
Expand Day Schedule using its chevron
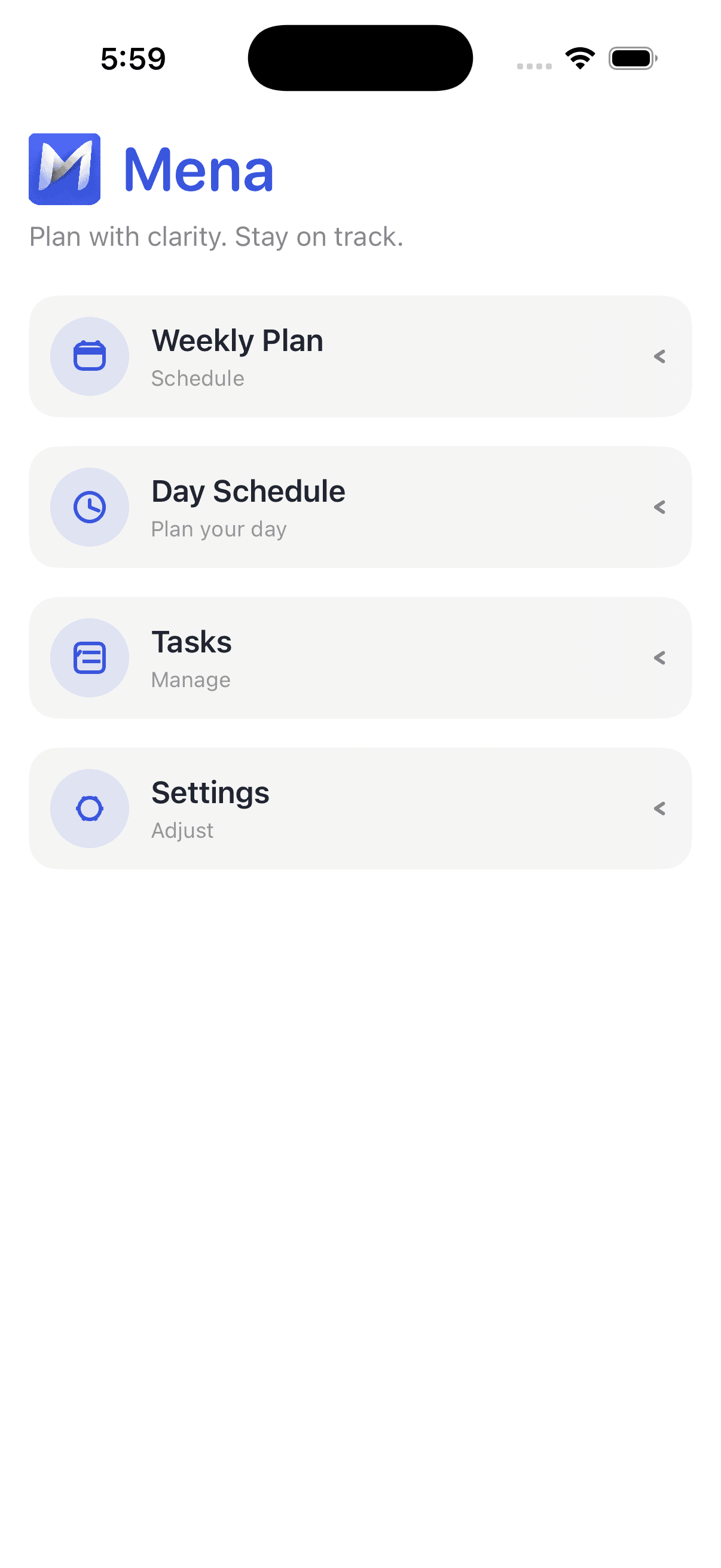tap(661, 507)
